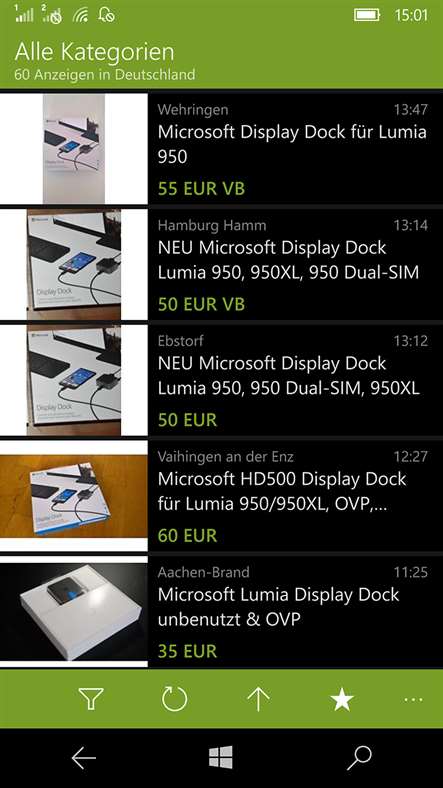Screen dimensions: 443x788
Task: Refresh the listings
Action: click(x=174, y=699)
